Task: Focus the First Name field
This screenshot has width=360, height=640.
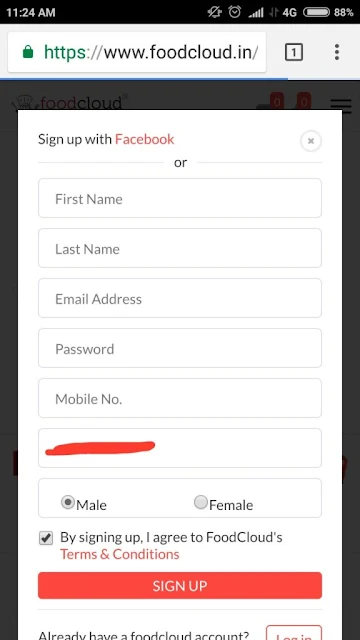Action: point(180,198)
